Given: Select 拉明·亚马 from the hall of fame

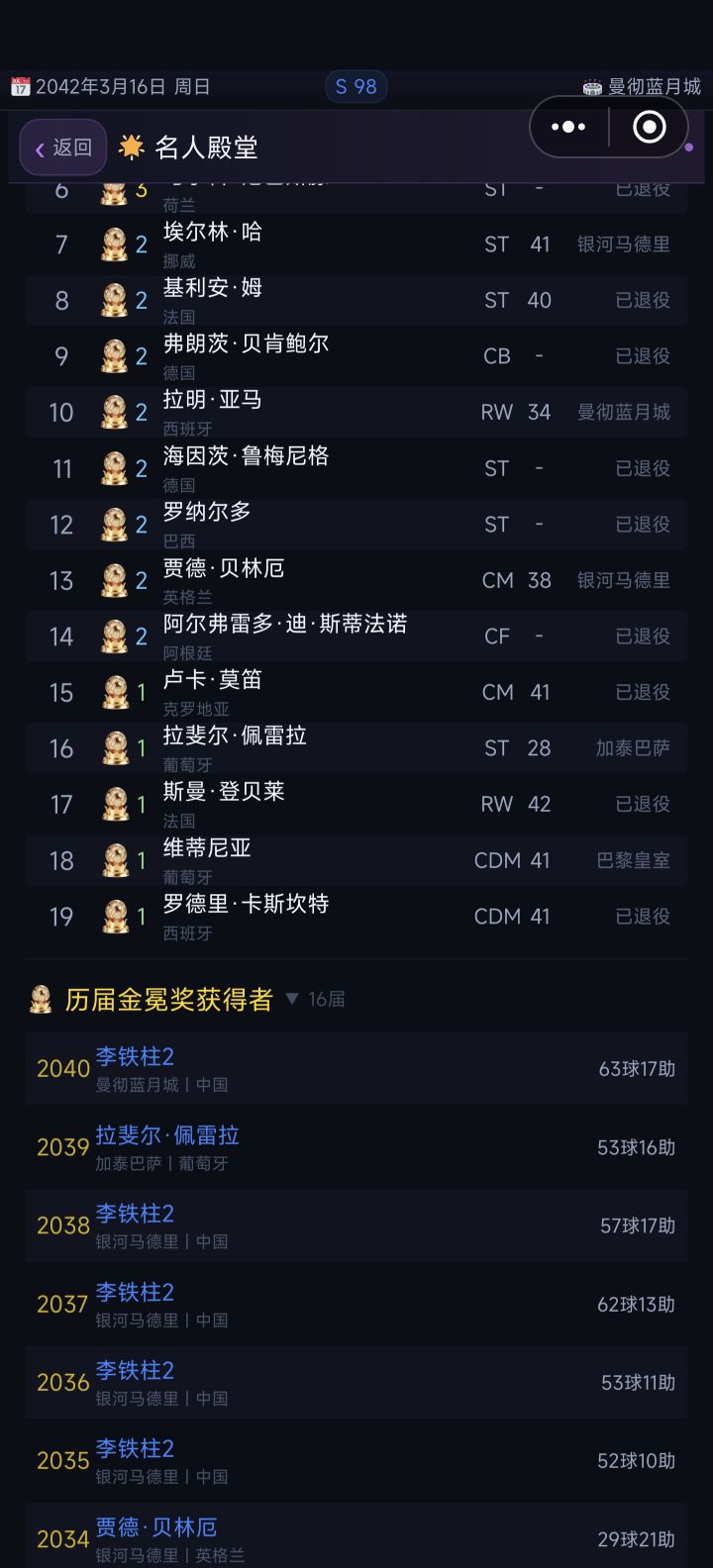Looking at the screenshot, I should point(356,412).
